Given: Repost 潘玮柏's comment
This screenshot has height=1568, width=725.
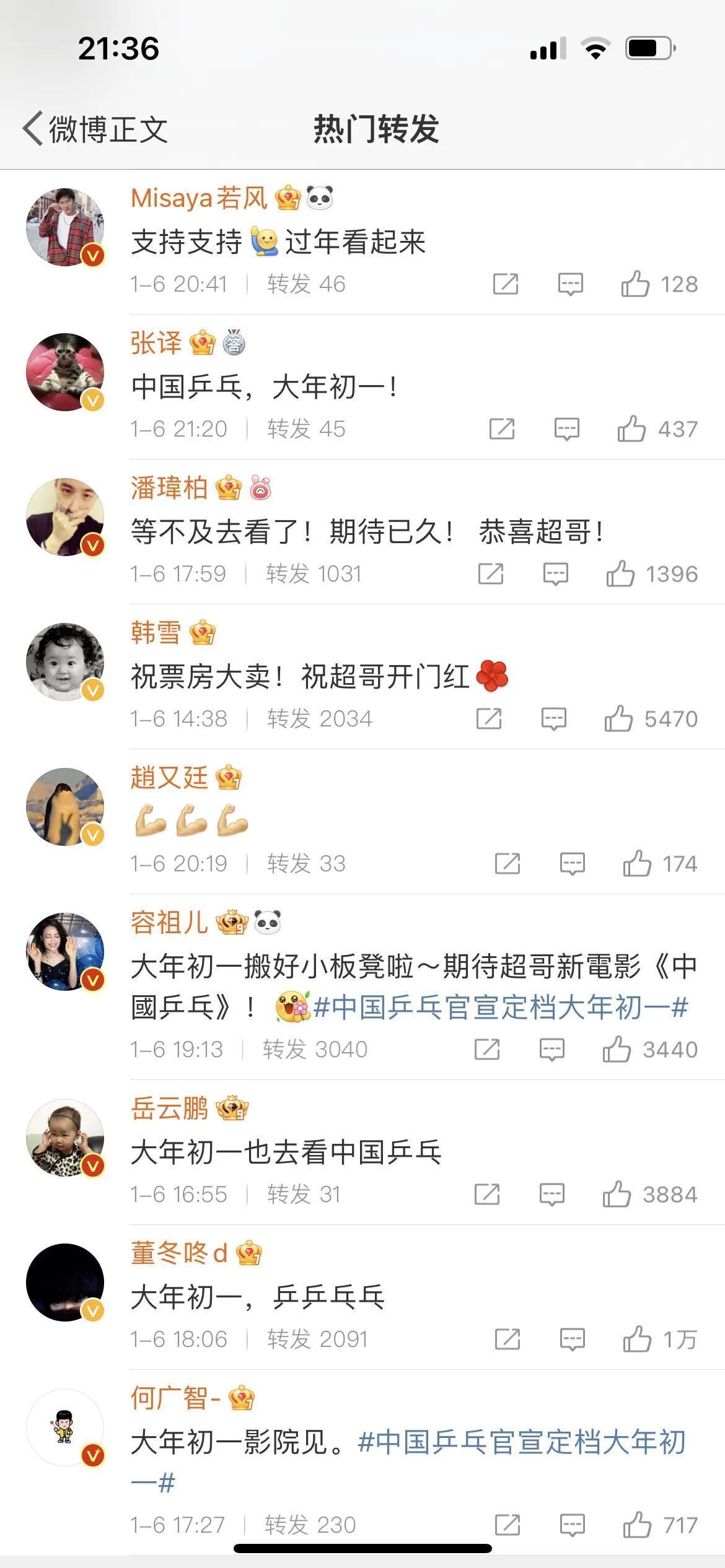Looking at the screenshot, I should (x=490, y=574).
